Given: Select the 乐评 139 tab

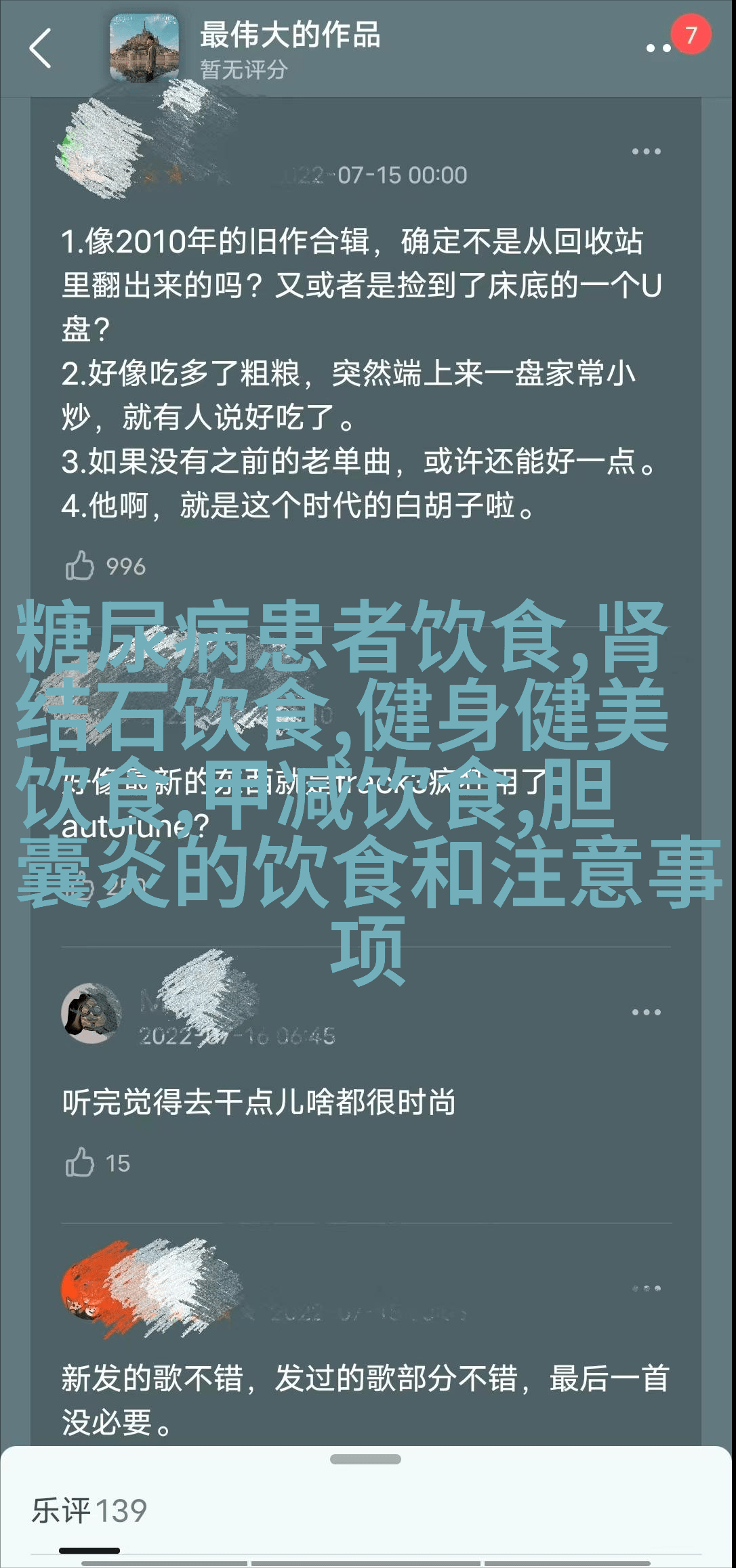Looking at the screenshot, I should (89, 1510).
